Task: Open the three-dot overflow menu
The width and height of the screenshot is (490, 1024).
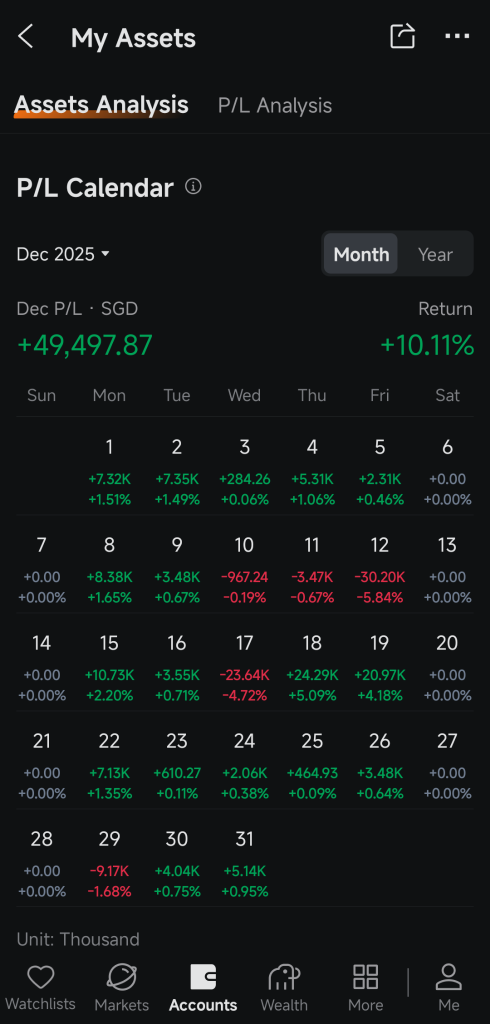Action: pyautogui.click(x=457, y=36)
